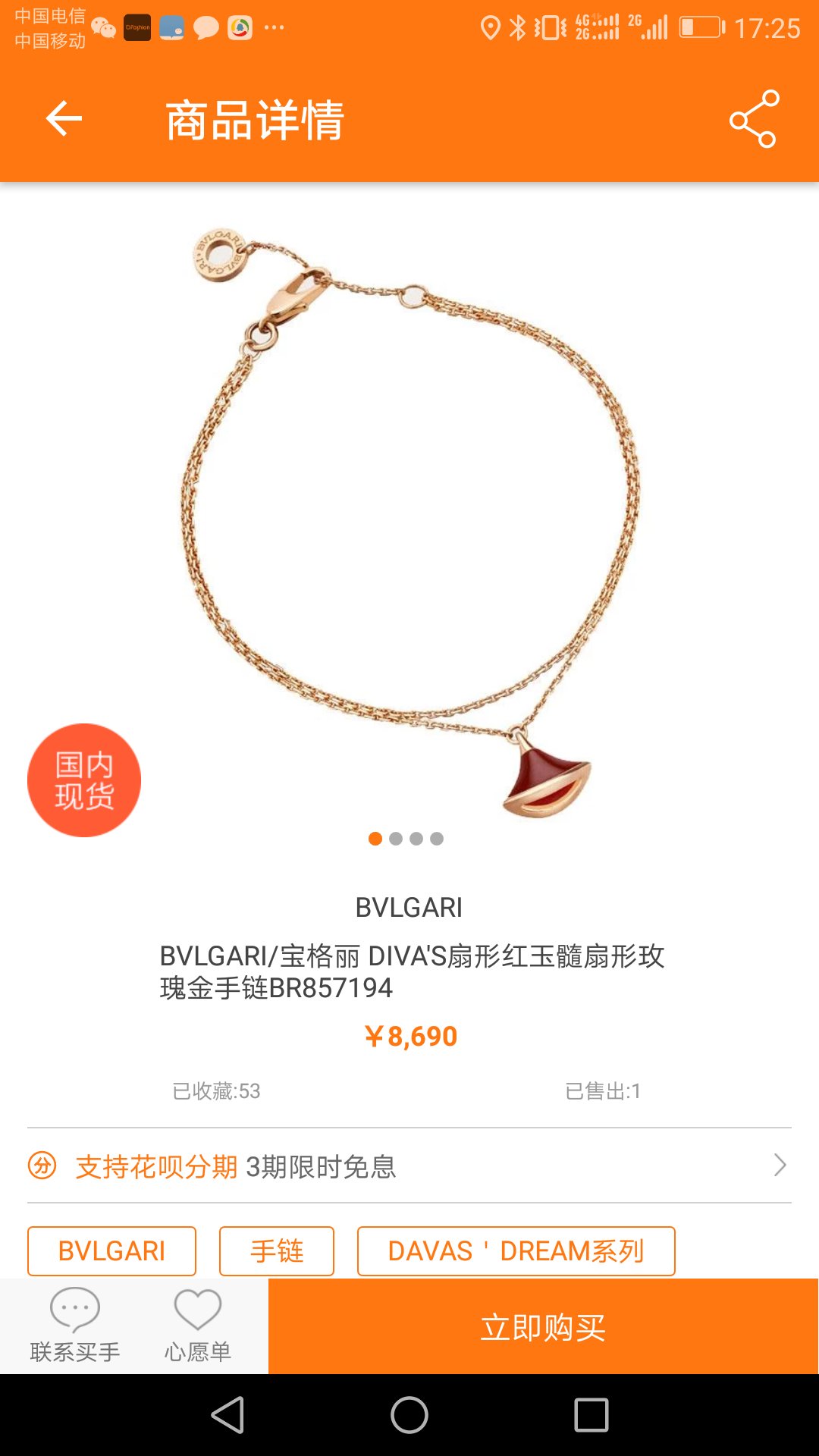Tap 立即购买 to buy now

(543, 1327)
